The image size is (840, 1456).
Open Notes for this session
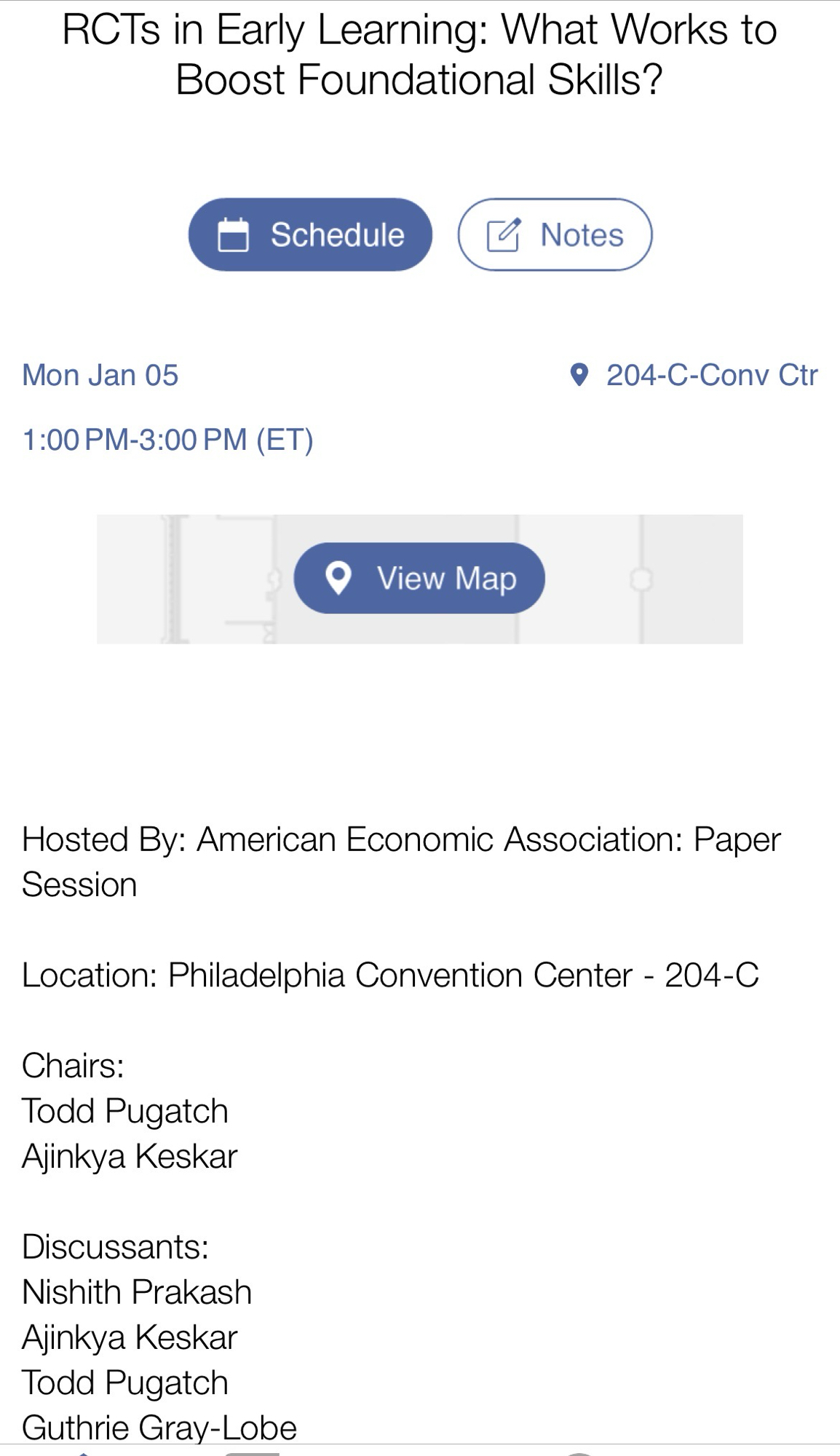pyautogui.click(x=555, y=234)
